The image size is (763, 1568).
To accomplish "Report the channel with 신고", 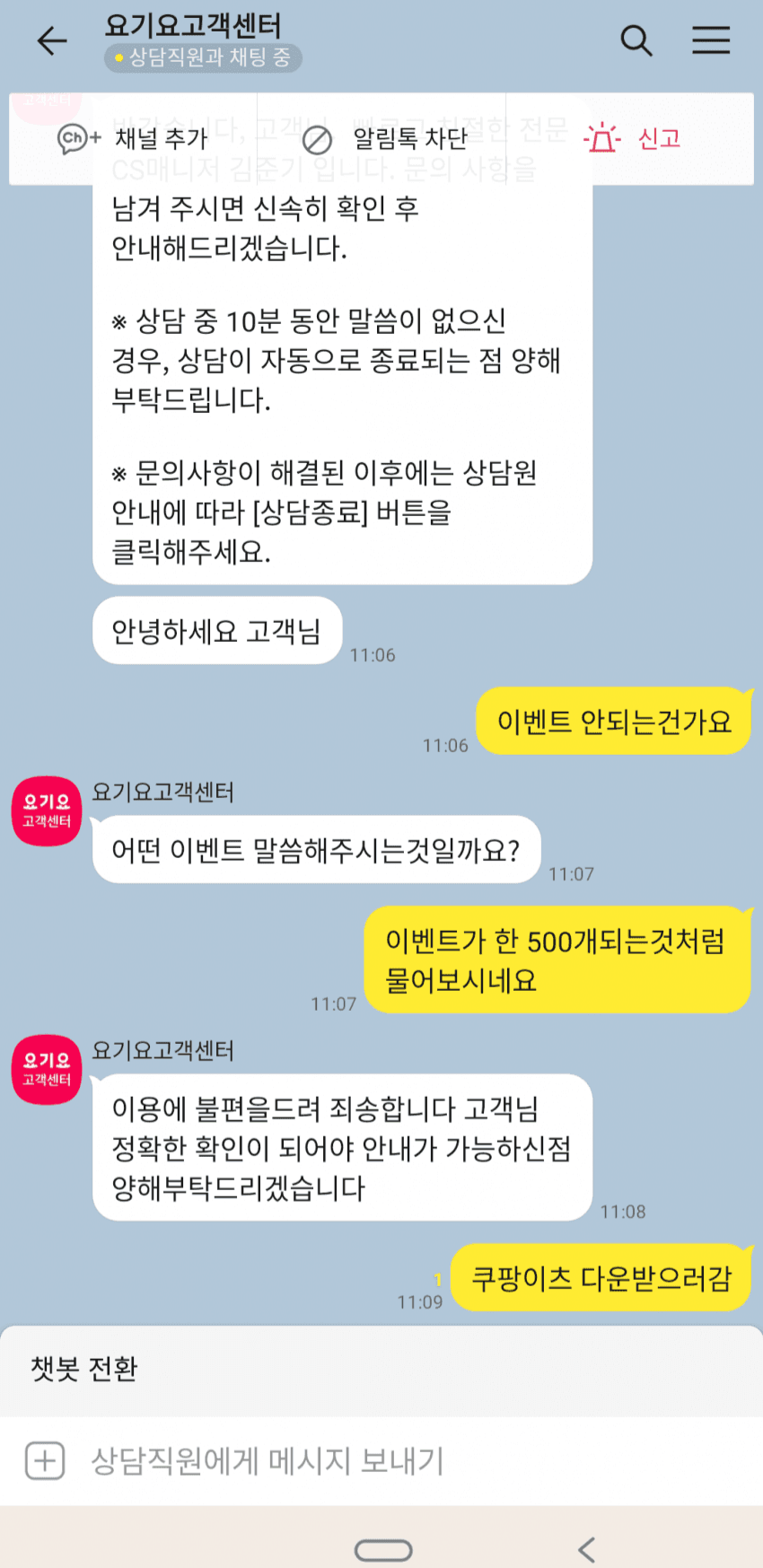I will coord(633,138).
